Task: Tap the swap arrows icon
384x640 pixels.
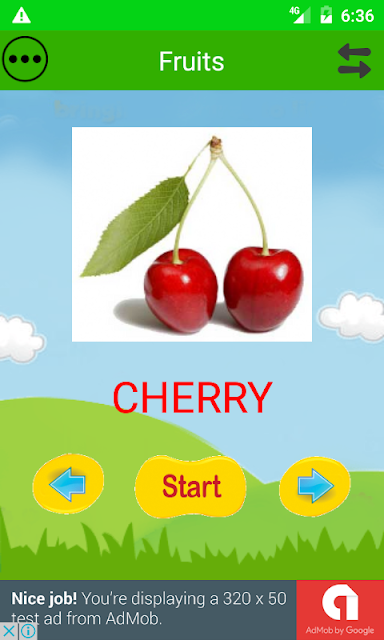Action: tap(354, 60)
